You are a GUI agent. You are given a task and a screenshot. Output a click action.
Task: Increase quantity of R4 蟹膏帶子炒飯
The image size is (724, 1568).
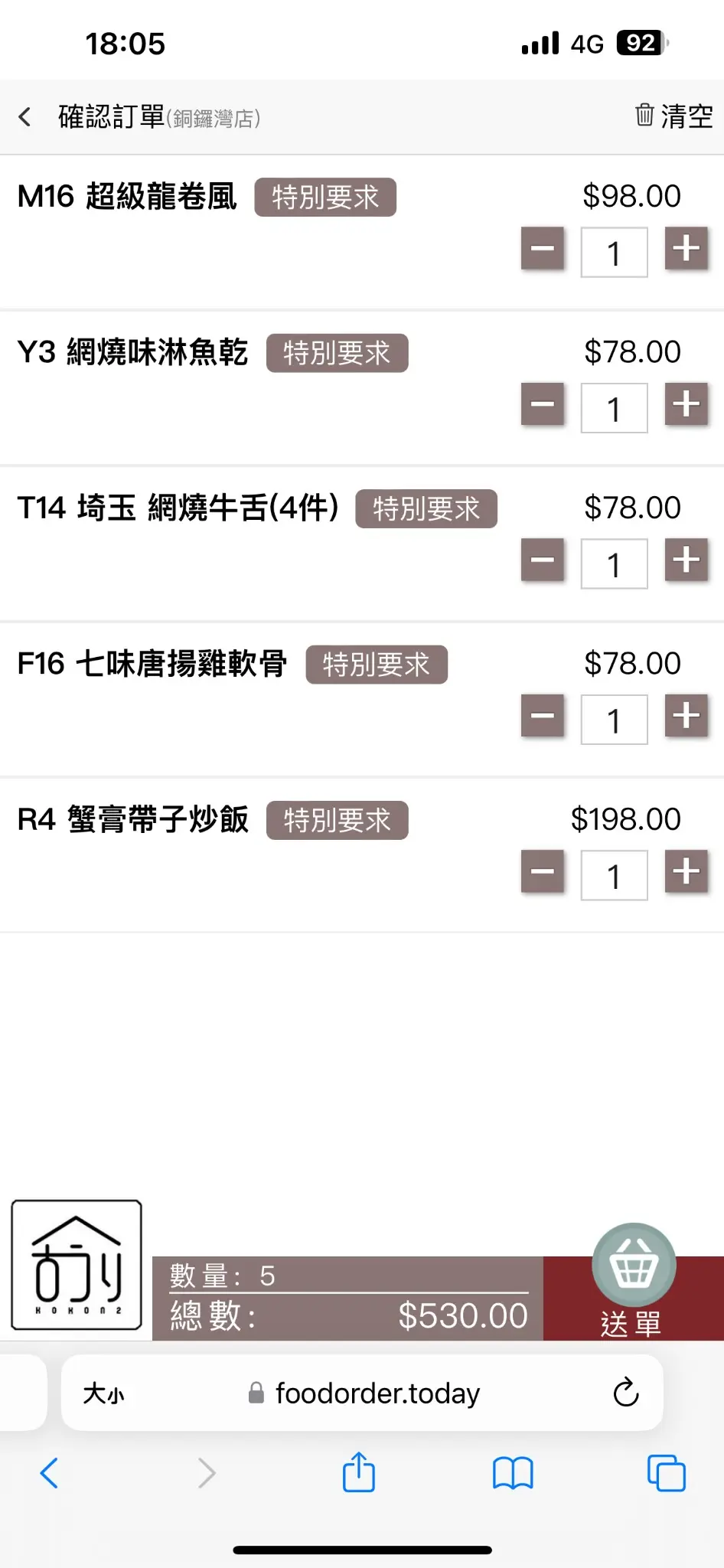[686, 871]
